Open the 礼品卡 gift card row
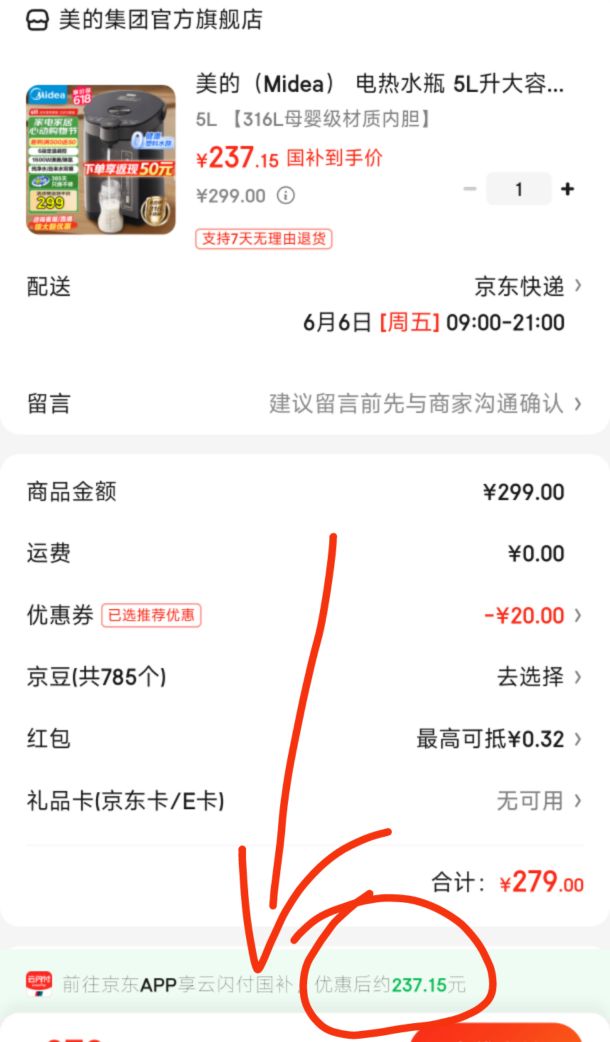610x1042 pixels. [x=305, y=801]
